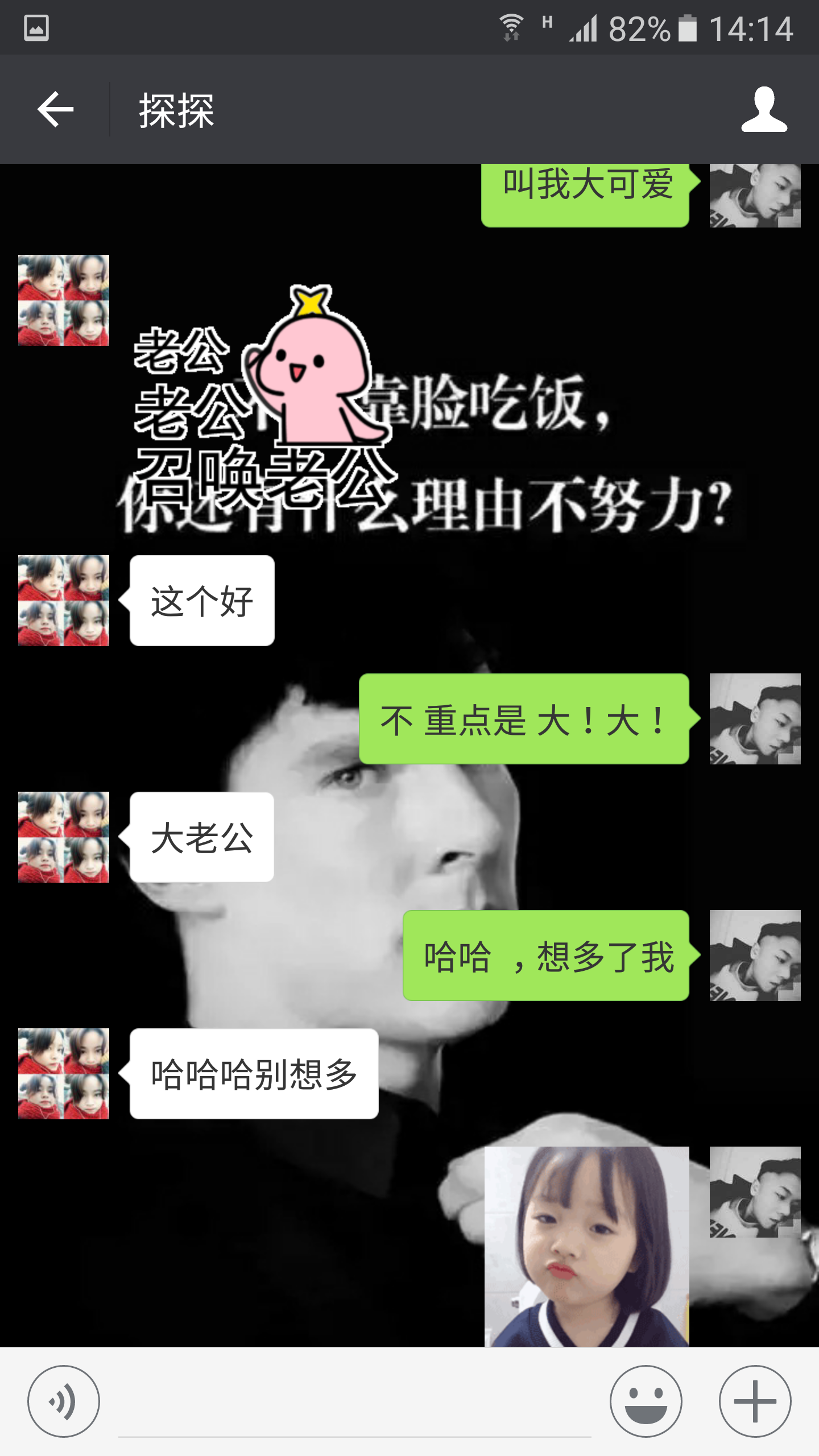Open the chat info profile icon

tap(764, 109)
